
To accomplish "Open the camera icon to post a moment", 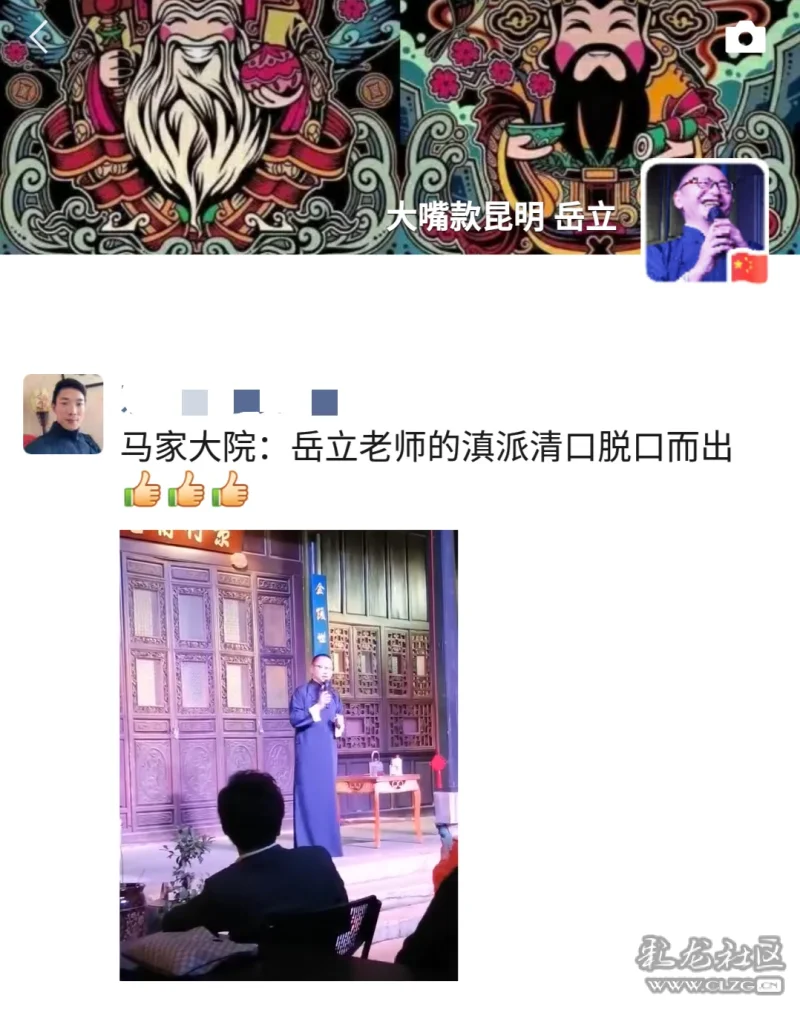I will click(x=745, y=38).
